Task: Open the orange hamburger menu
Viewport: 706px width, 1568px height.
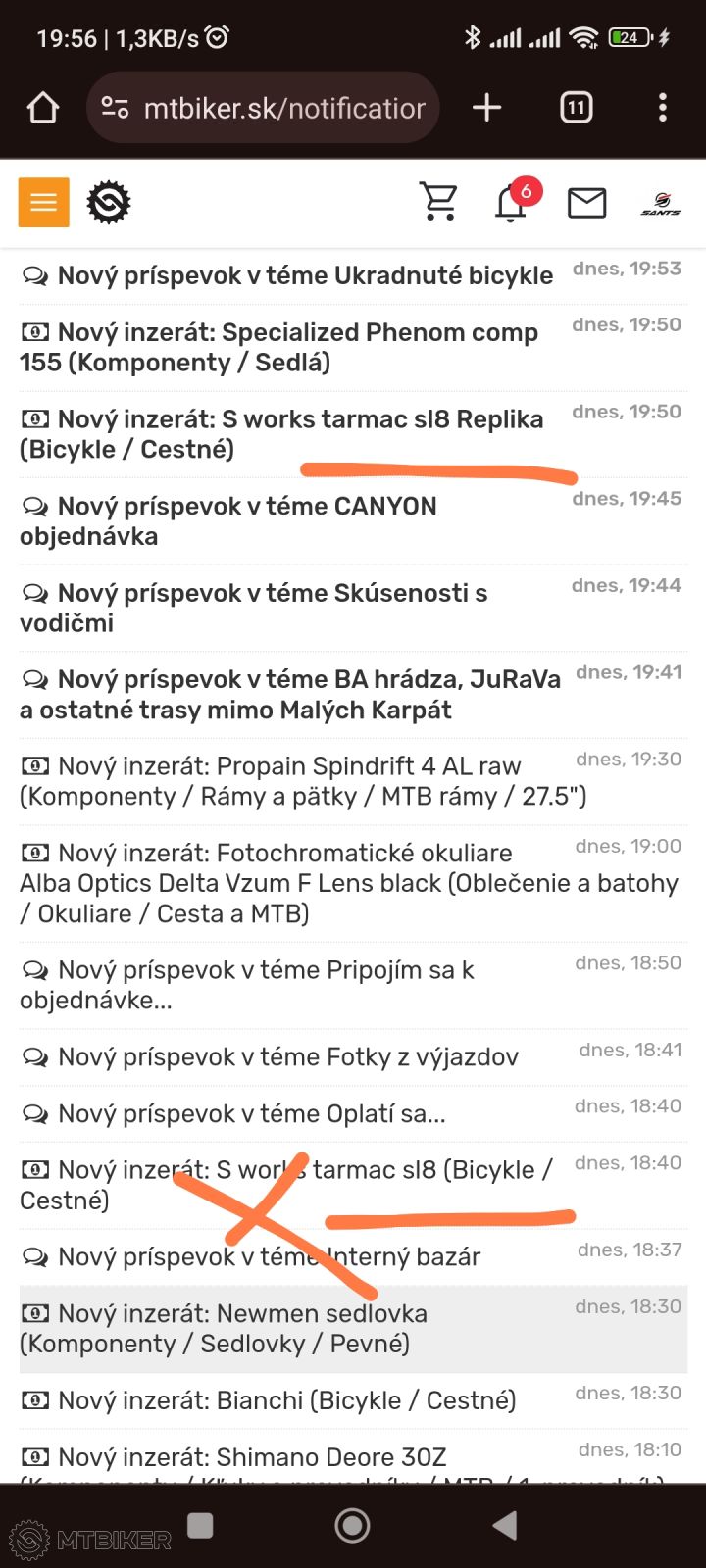Action: [x=43, y=203]
